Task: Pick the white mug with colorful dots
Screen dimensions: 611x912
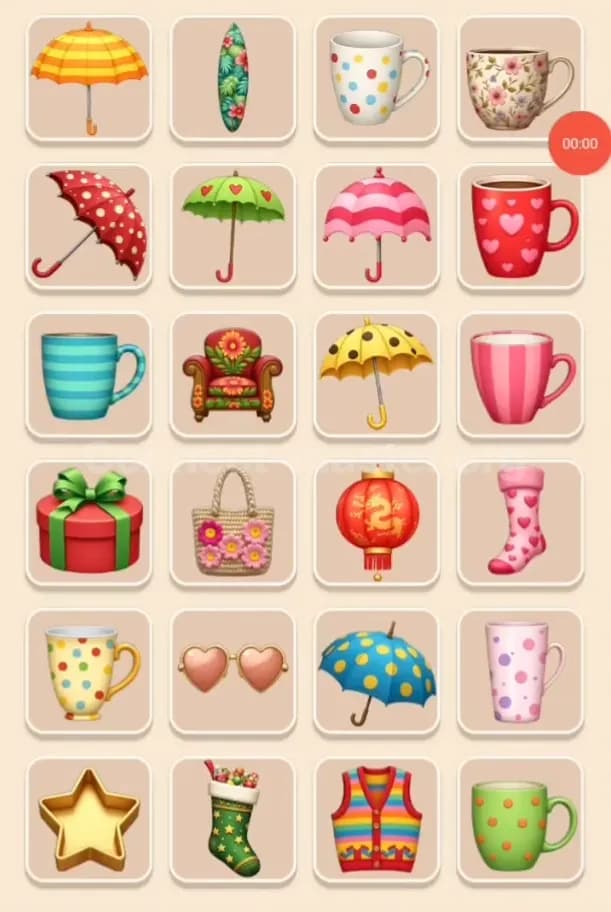Action: (377, 79)
